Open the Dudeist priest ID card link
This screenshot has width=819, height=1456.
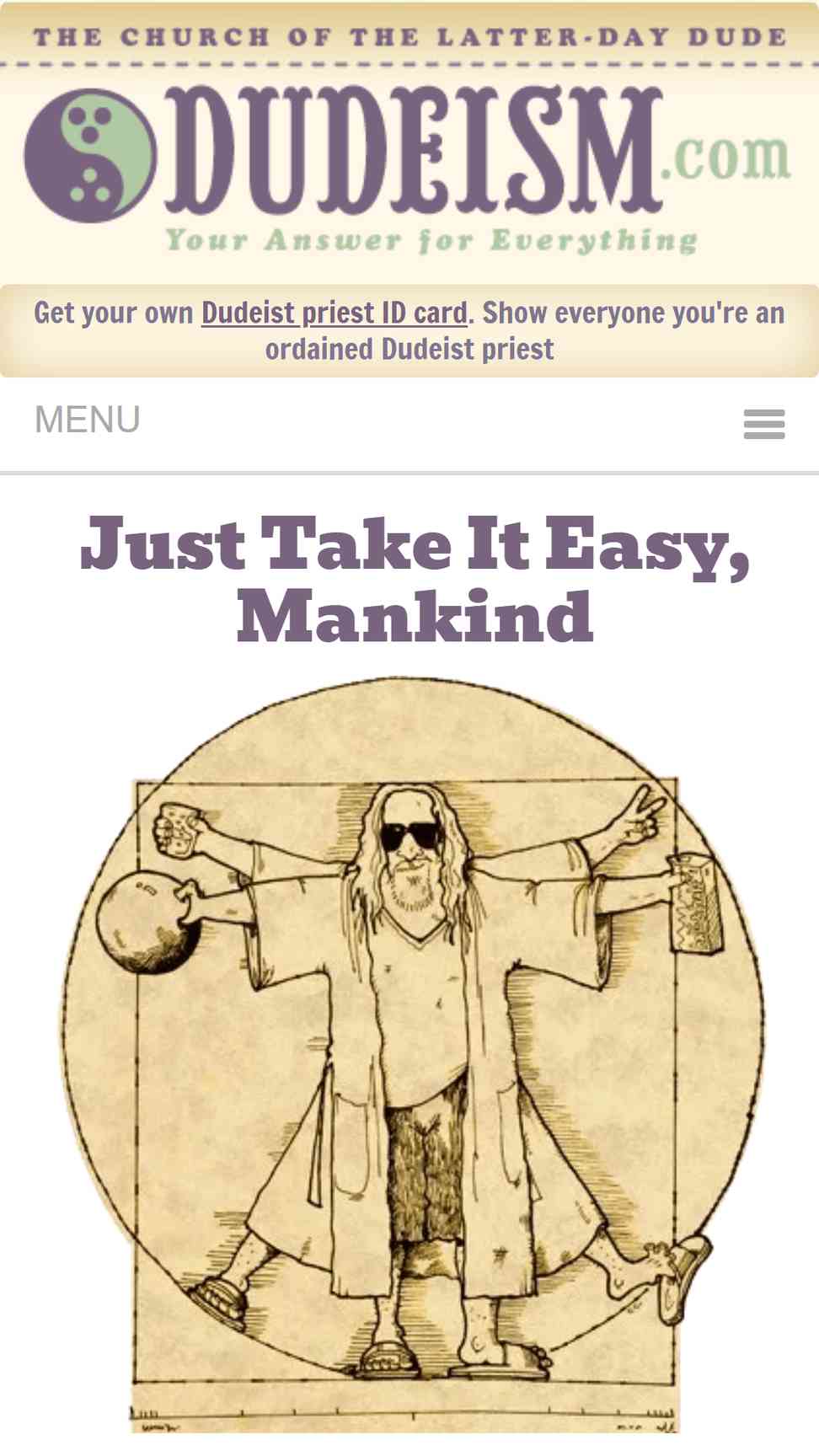(334, 313)
